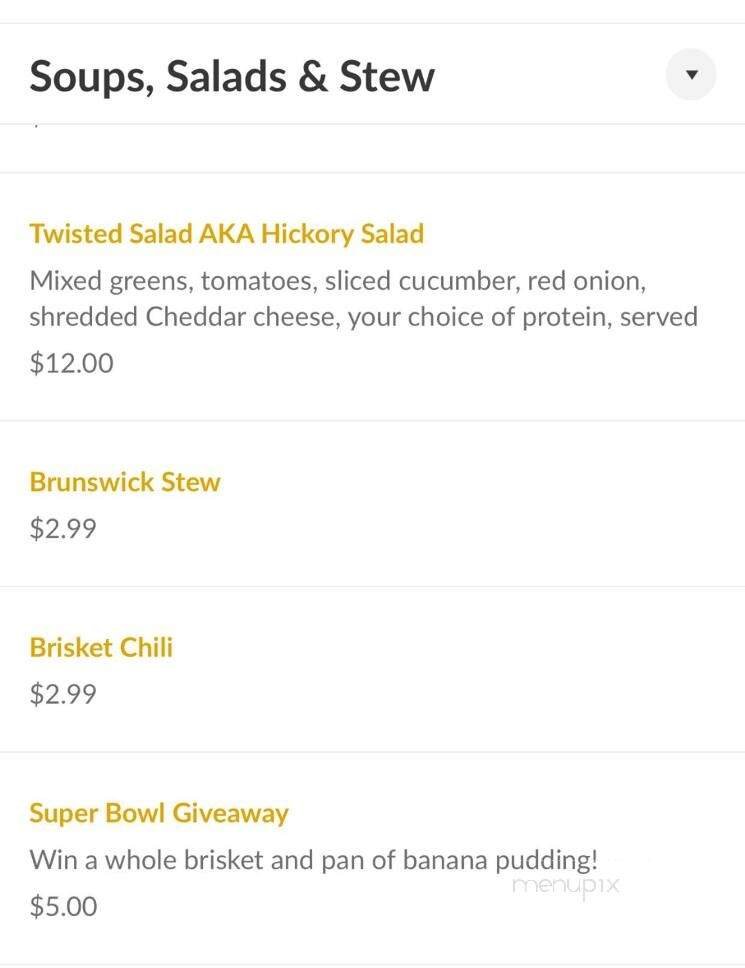Click the circular button containing the arrow
This screenshot has width=745, height=968.
691,74
